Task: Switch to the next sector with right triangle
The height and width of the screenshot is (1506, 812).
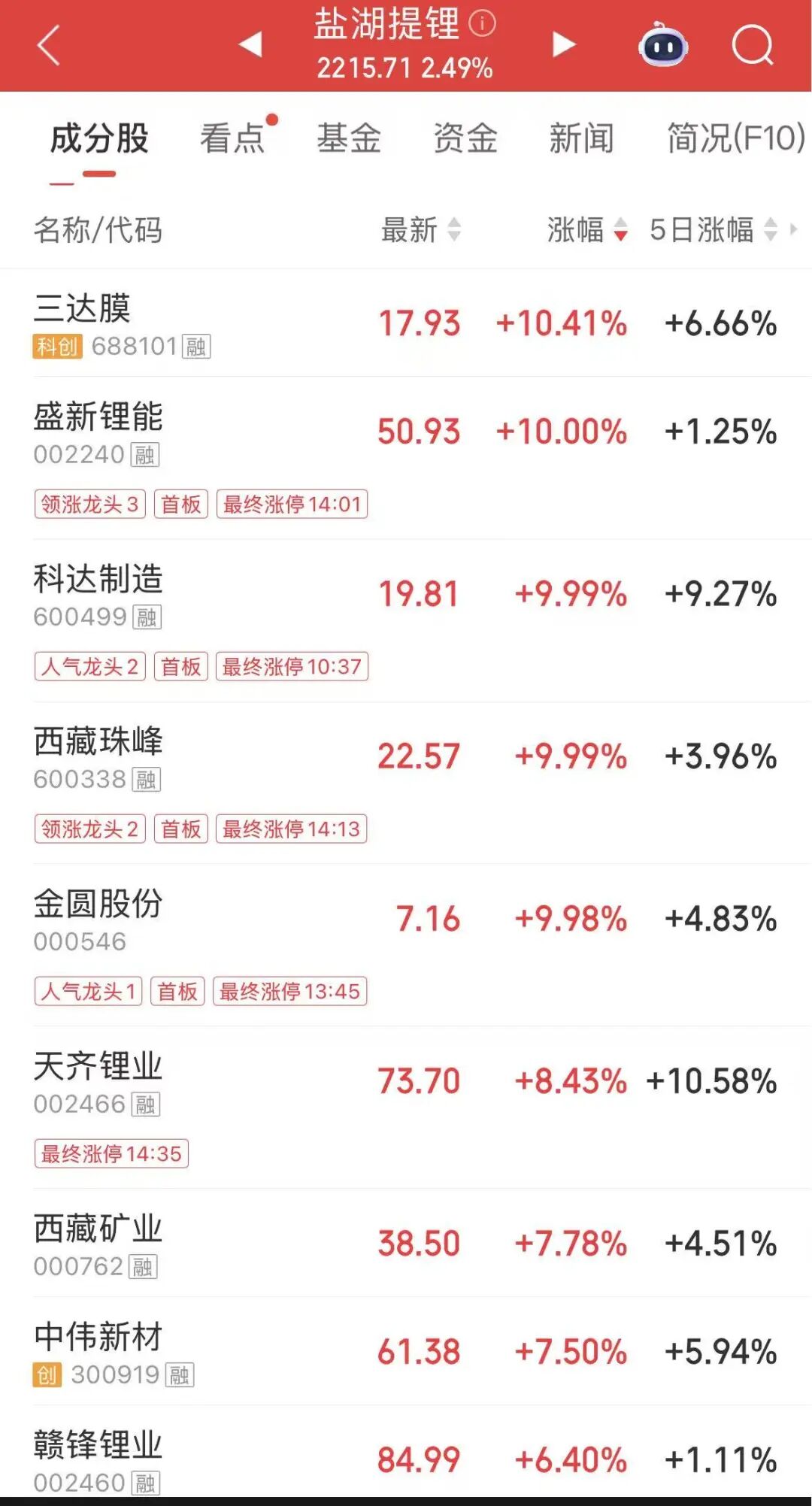Action: tap(563, 44)
